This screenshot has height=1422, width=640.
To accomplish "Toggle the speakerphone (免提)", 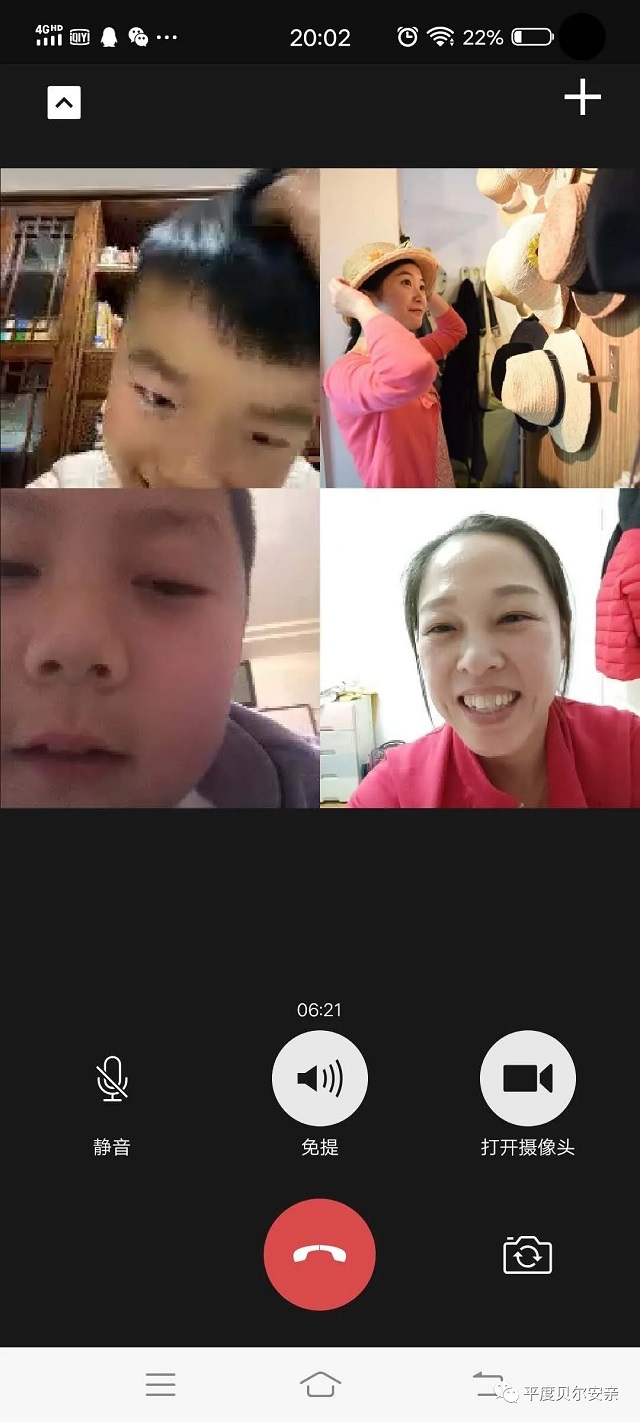I will pos(320,1079).
